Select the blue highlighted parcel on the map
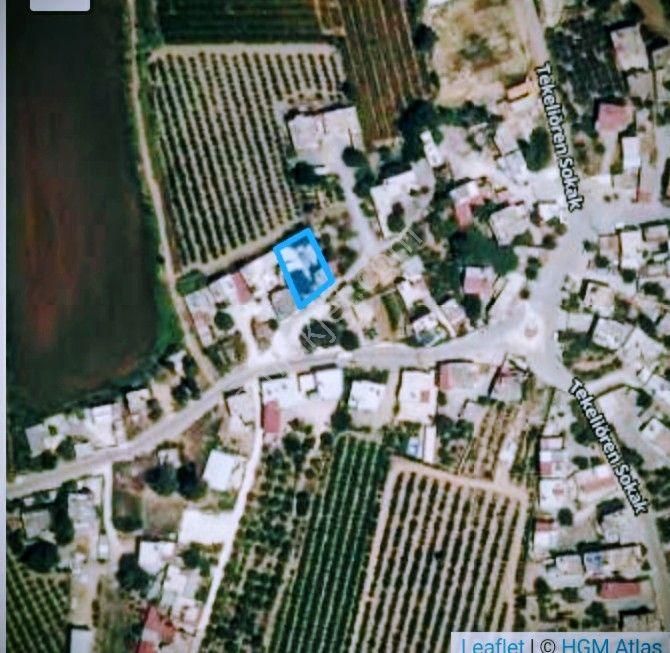670x653 pixels. 305,266
